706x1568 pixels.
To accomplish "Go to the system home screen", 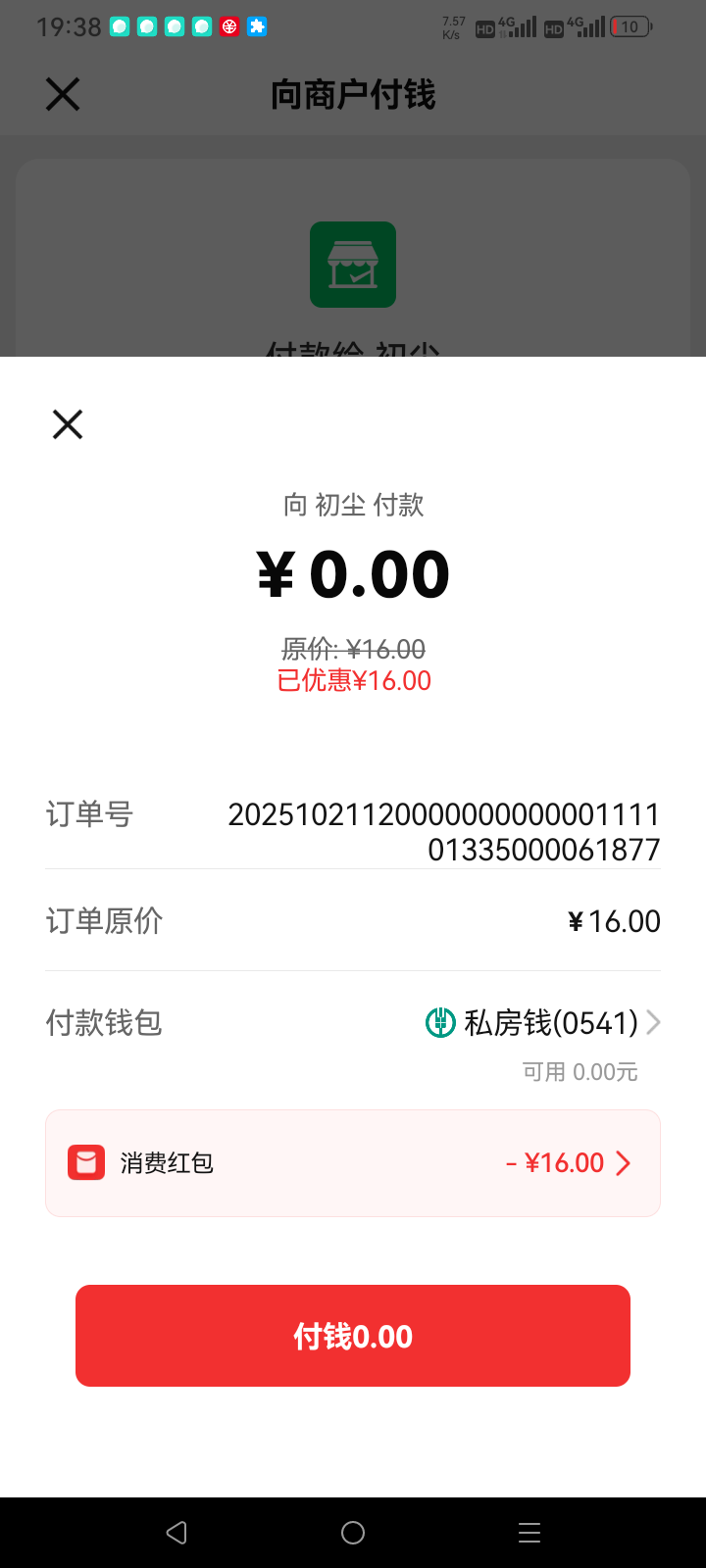I will (x=353, y=1533).
